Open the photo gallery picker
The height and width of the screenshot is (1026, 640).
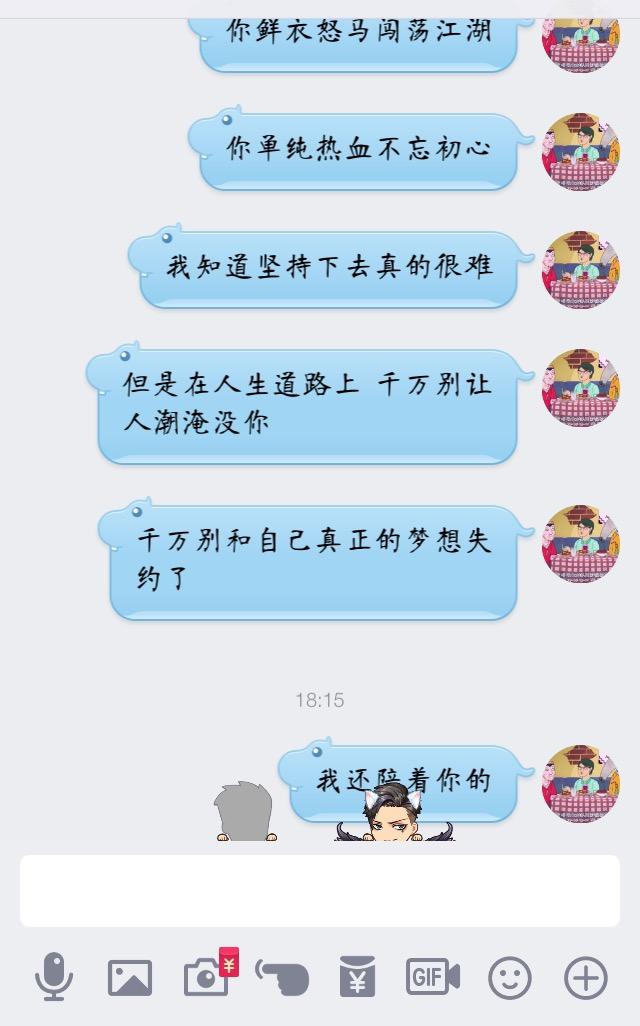pos(130,977)
